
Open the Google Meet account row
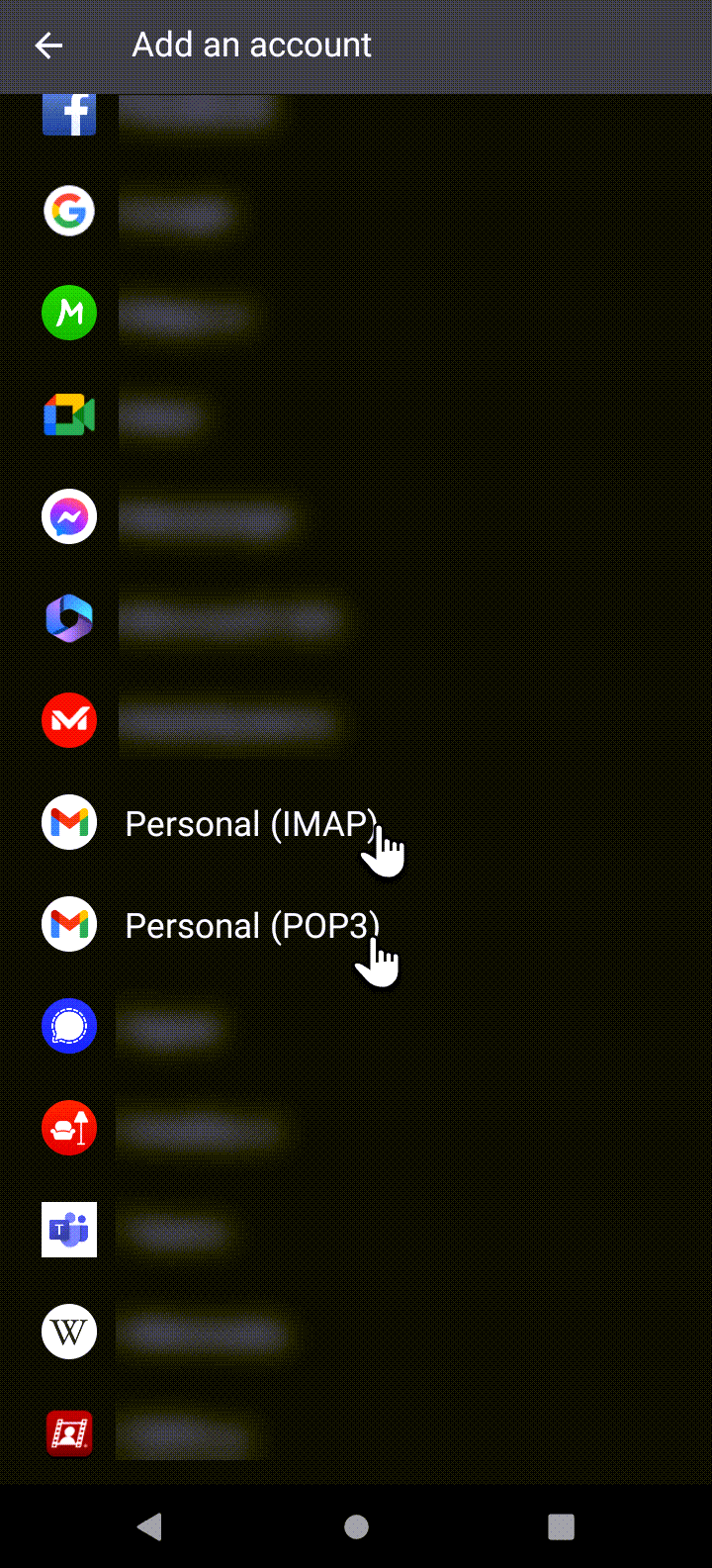163,416
